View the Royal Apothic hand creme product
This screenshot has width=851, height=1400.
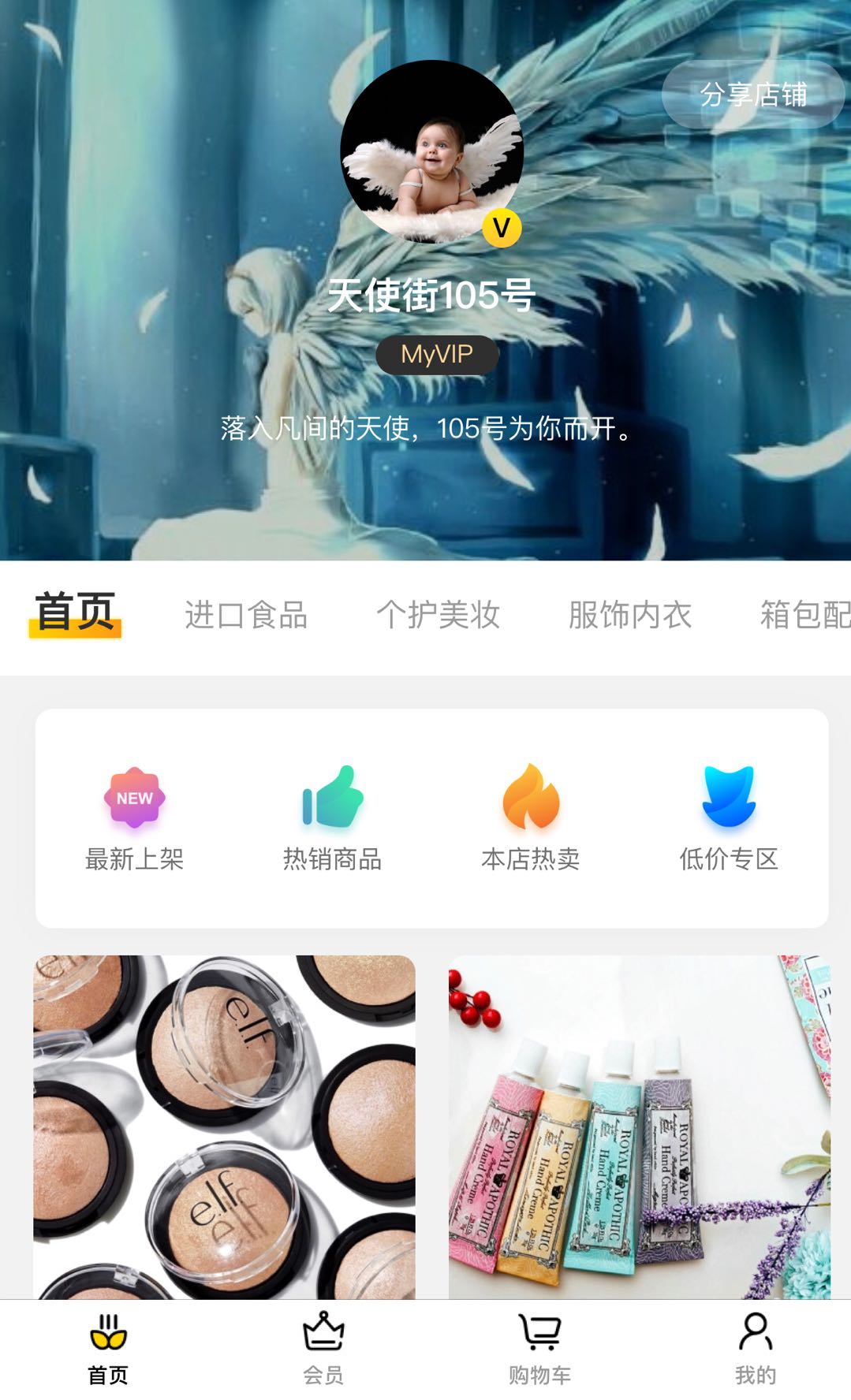639,1126
